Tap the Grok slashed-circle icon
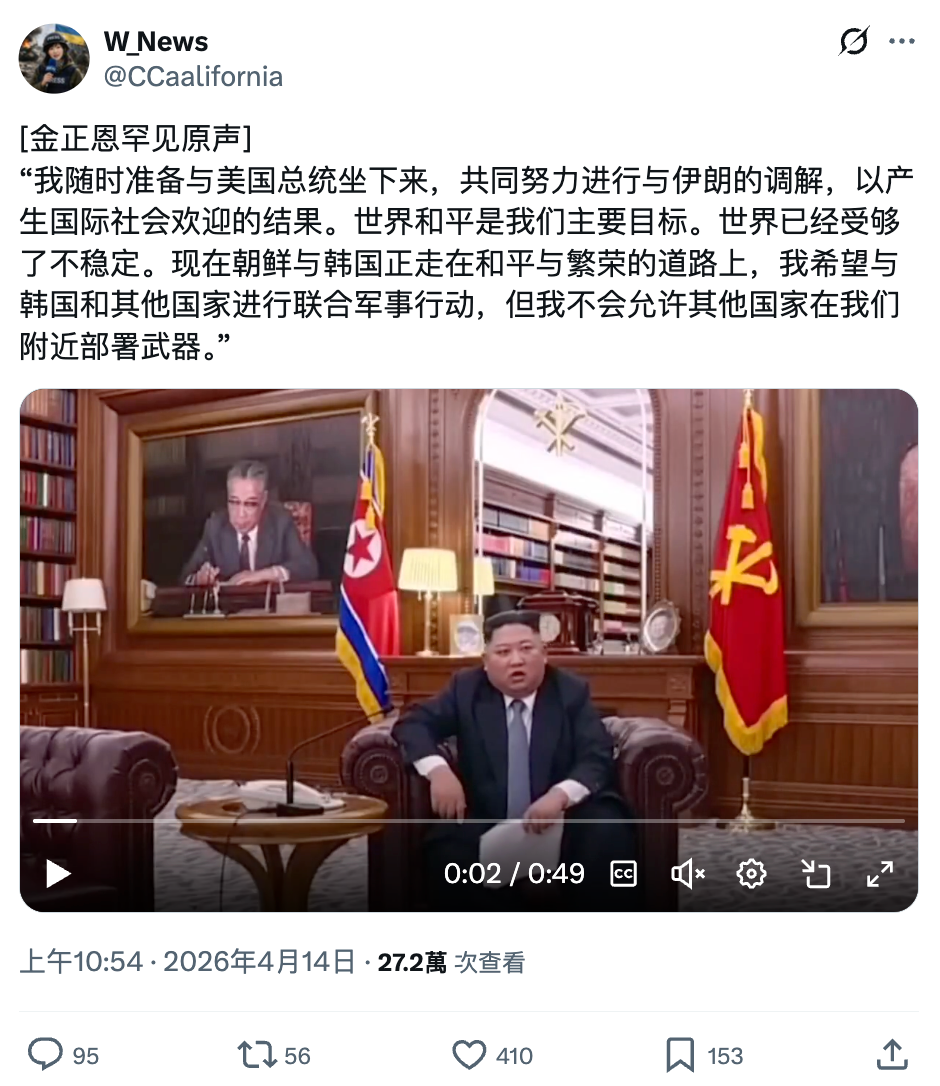Viewport: 940px width, 1086px height. pyautogui.click(x=854, y=42)
